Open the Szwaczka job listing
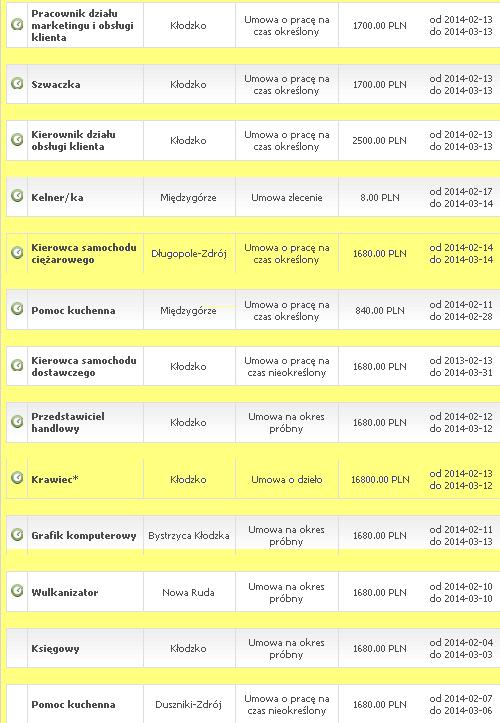500x723 pixels. pyautogui.click(x=56, y=84)
